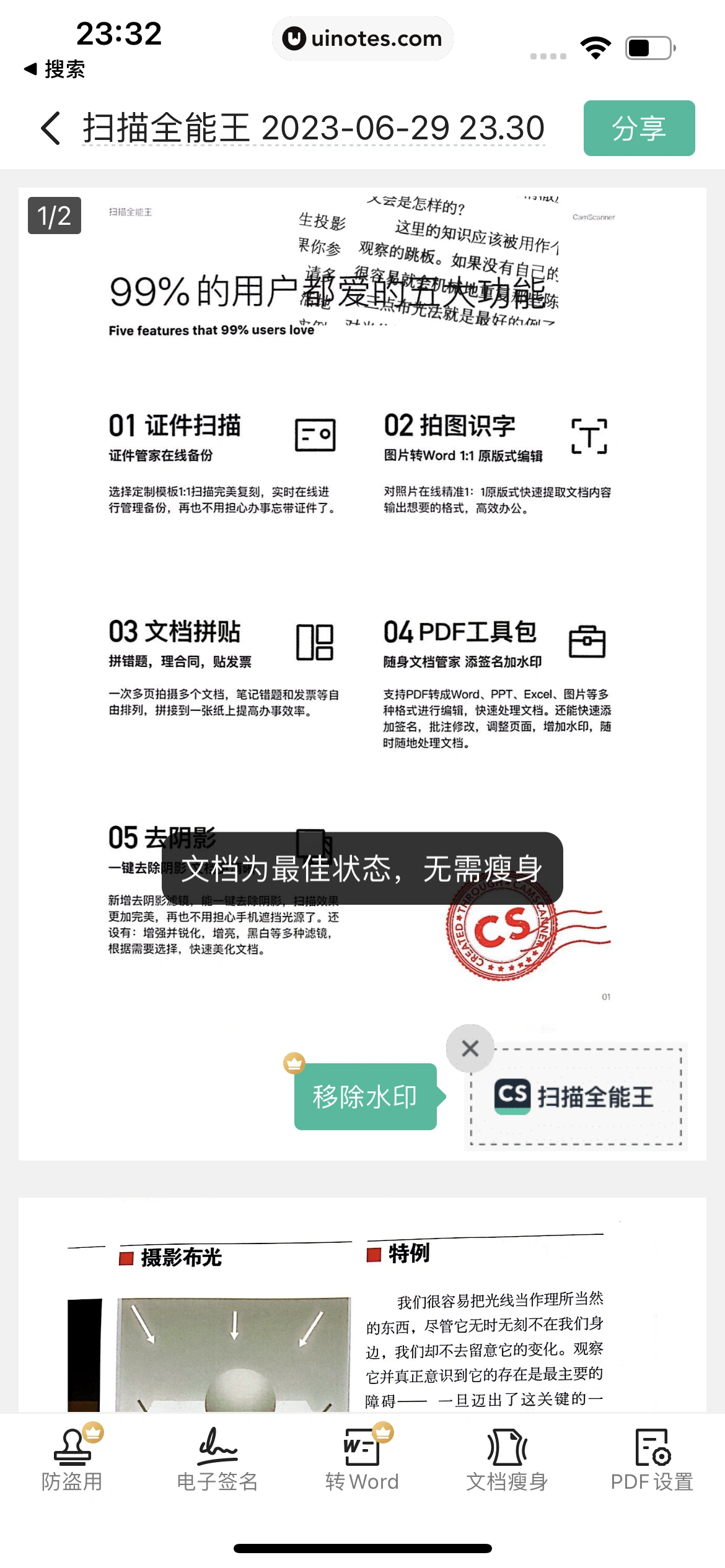Convert document with 转 Word

[362, 1459]
